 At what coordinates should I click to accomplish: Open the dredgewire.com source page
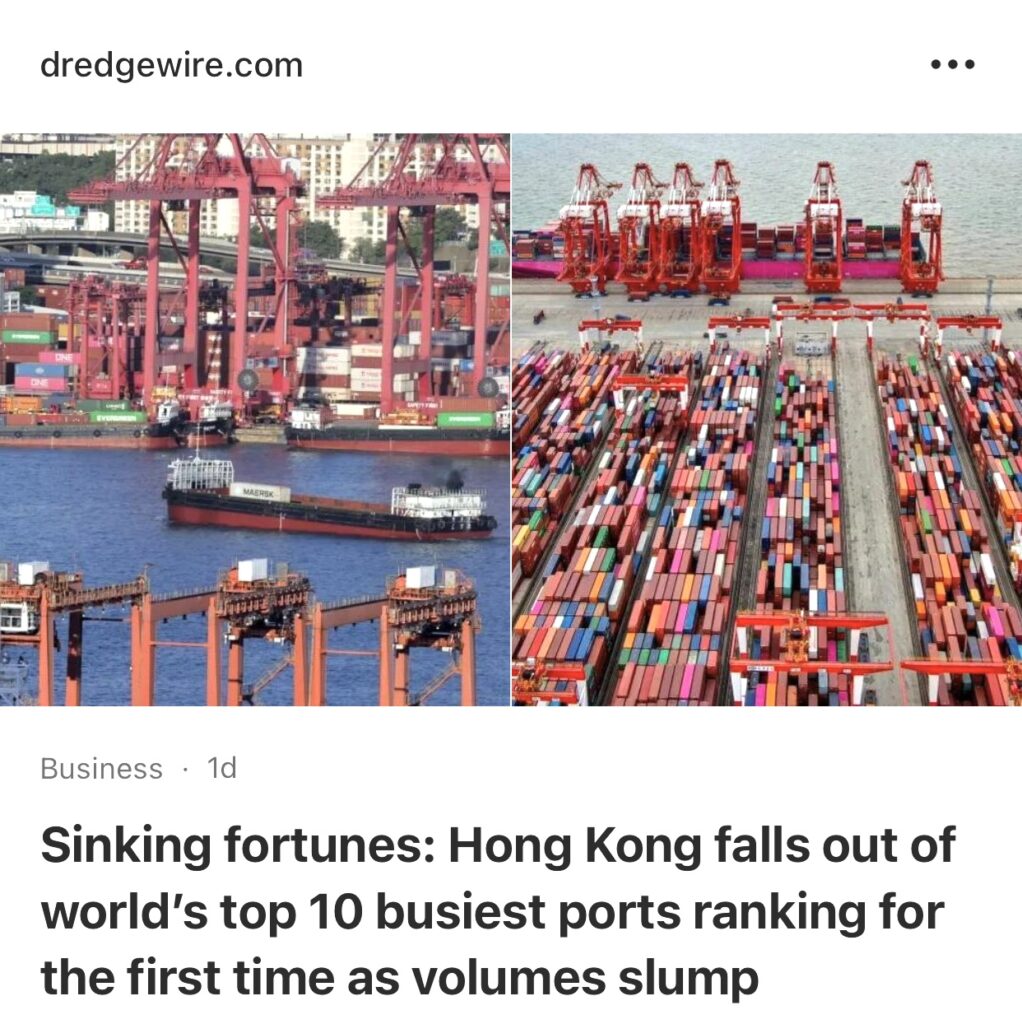171,66
